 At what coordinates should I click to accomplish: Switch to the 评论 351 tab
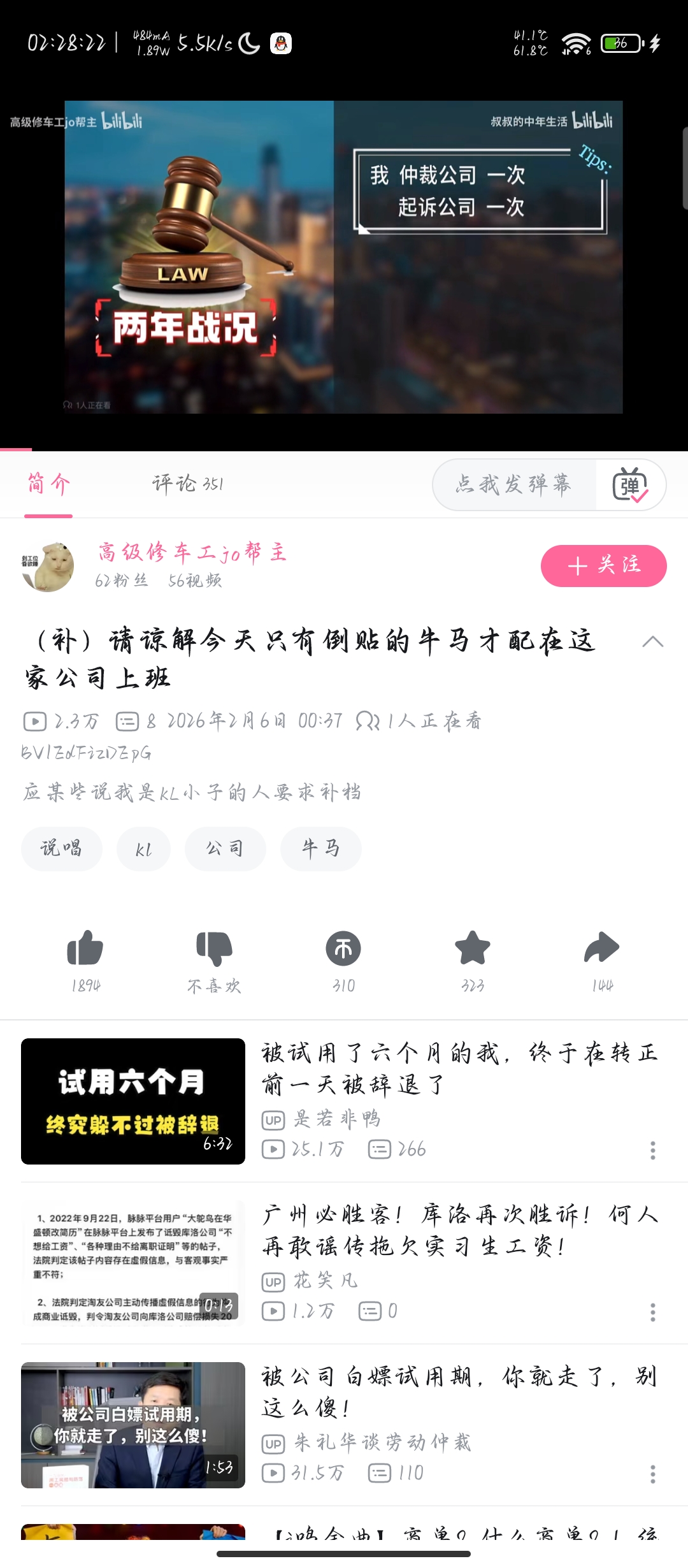(187, 484)
